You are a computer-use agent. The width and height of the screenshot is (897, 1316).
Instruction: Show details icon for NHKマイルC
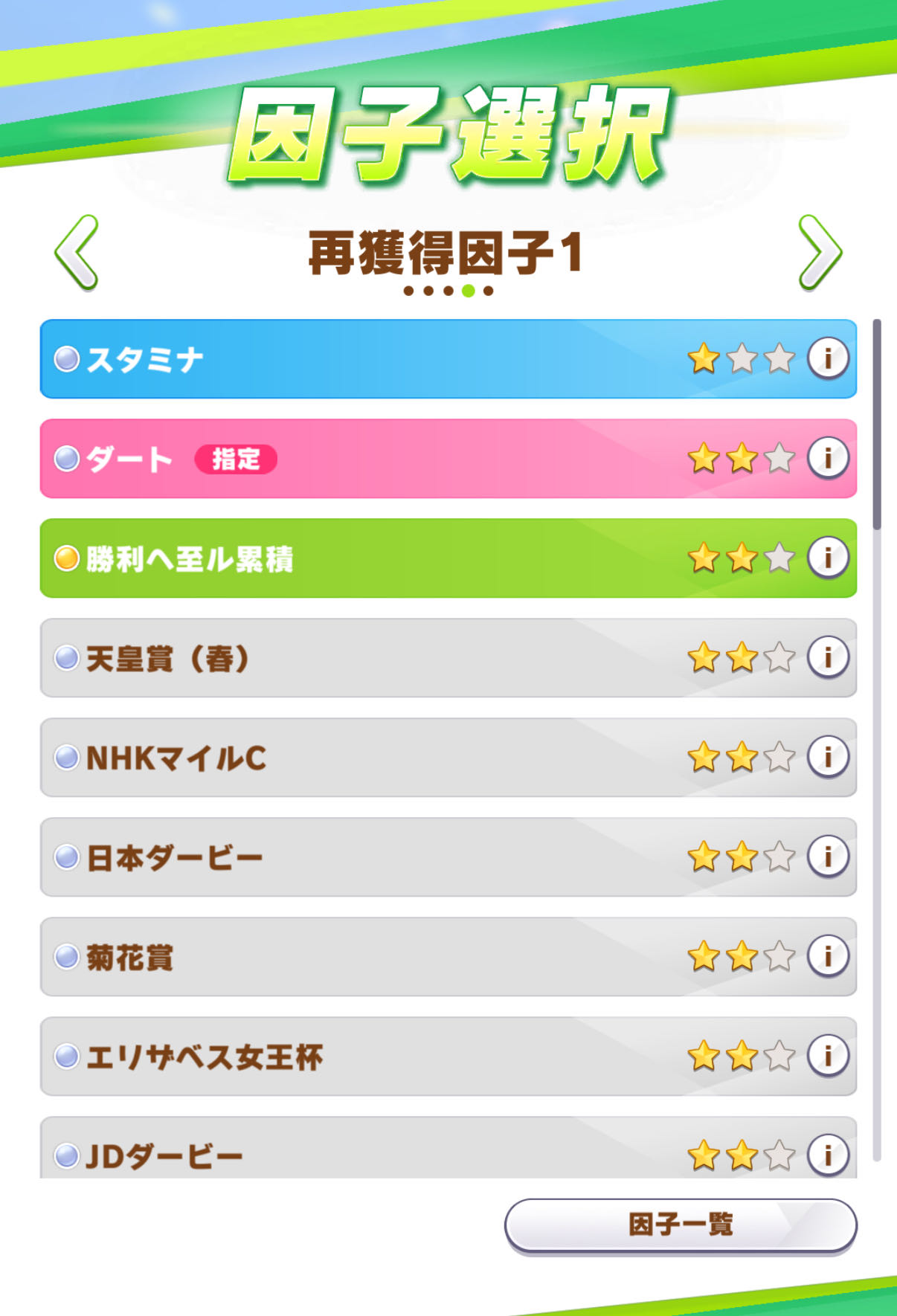[x=828, y=757]
